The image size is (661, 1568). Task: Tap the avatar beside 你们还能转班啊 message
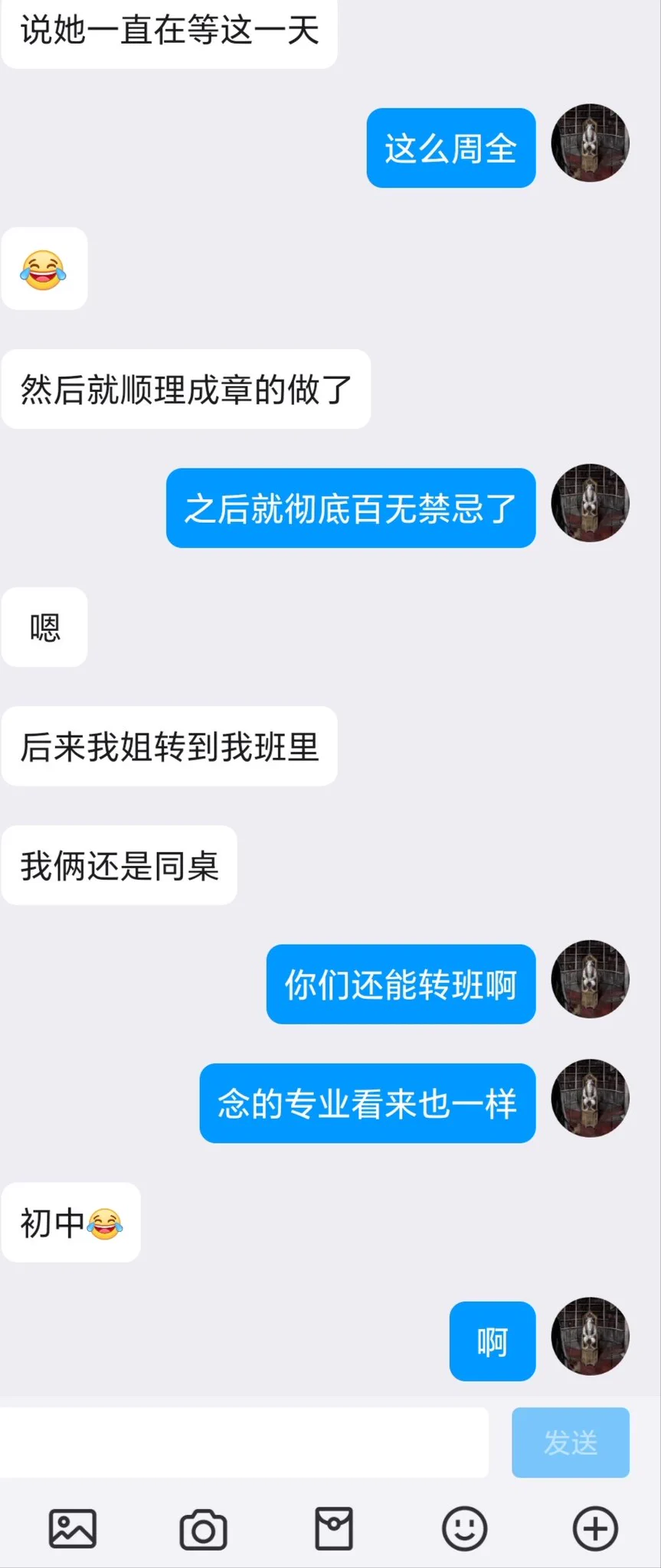590,979
